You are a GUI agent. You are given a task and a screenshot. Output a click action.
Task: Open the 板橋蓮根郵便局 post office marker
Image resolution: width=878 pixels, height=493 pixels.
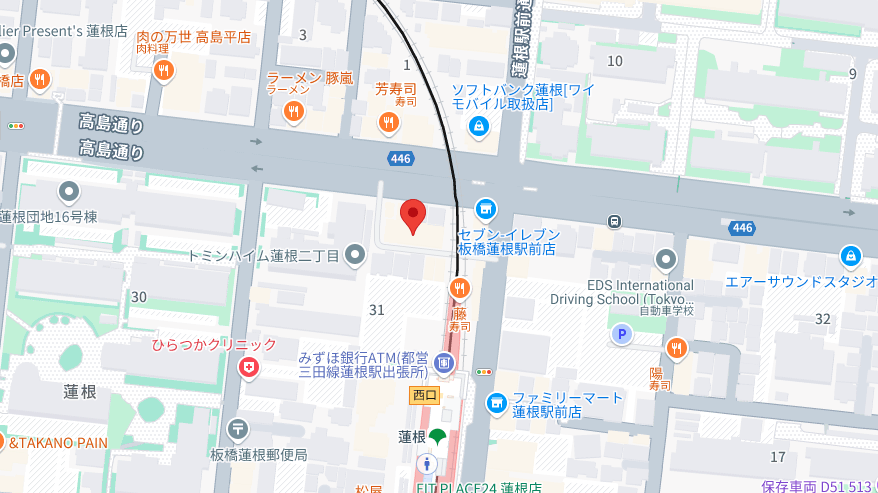point(238,430)
